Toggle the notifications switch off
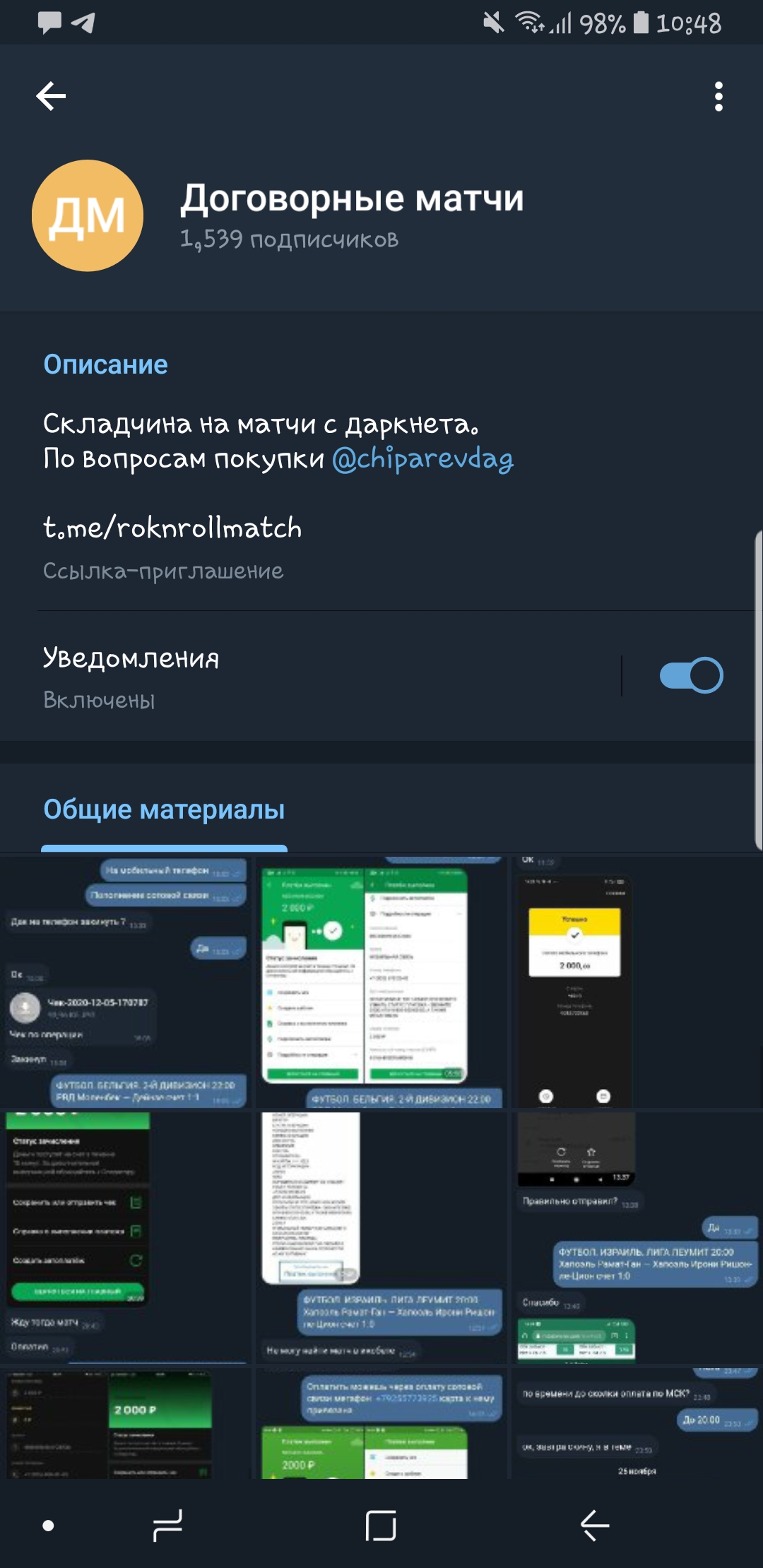Screen dimensions: 763x1568 point(691,675)
